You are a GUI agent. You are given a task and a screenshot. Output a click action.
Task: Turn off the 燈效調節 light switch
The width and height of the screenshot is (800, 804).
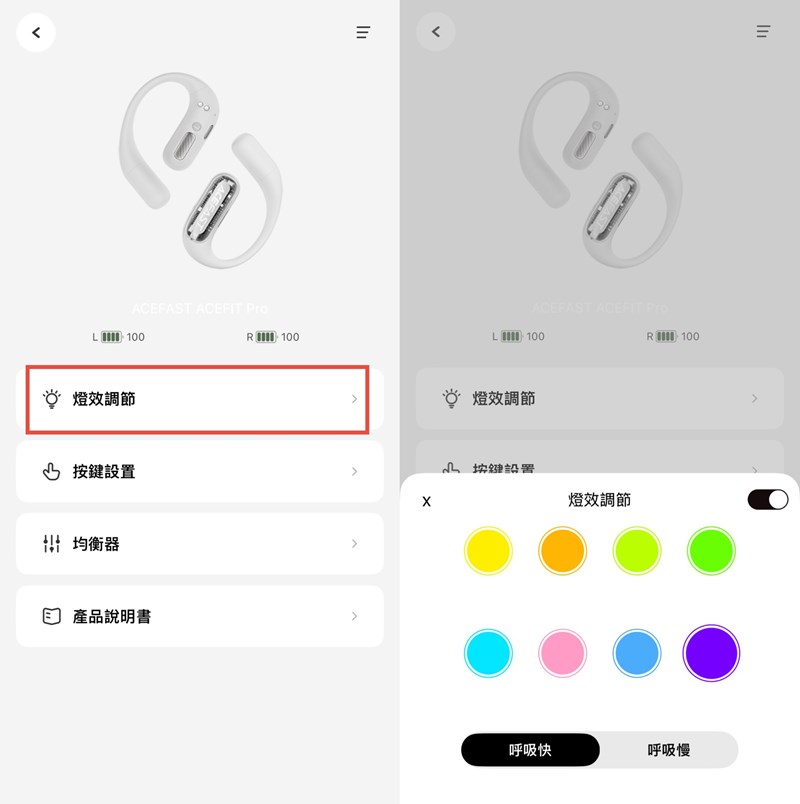(x=767, y=500)
